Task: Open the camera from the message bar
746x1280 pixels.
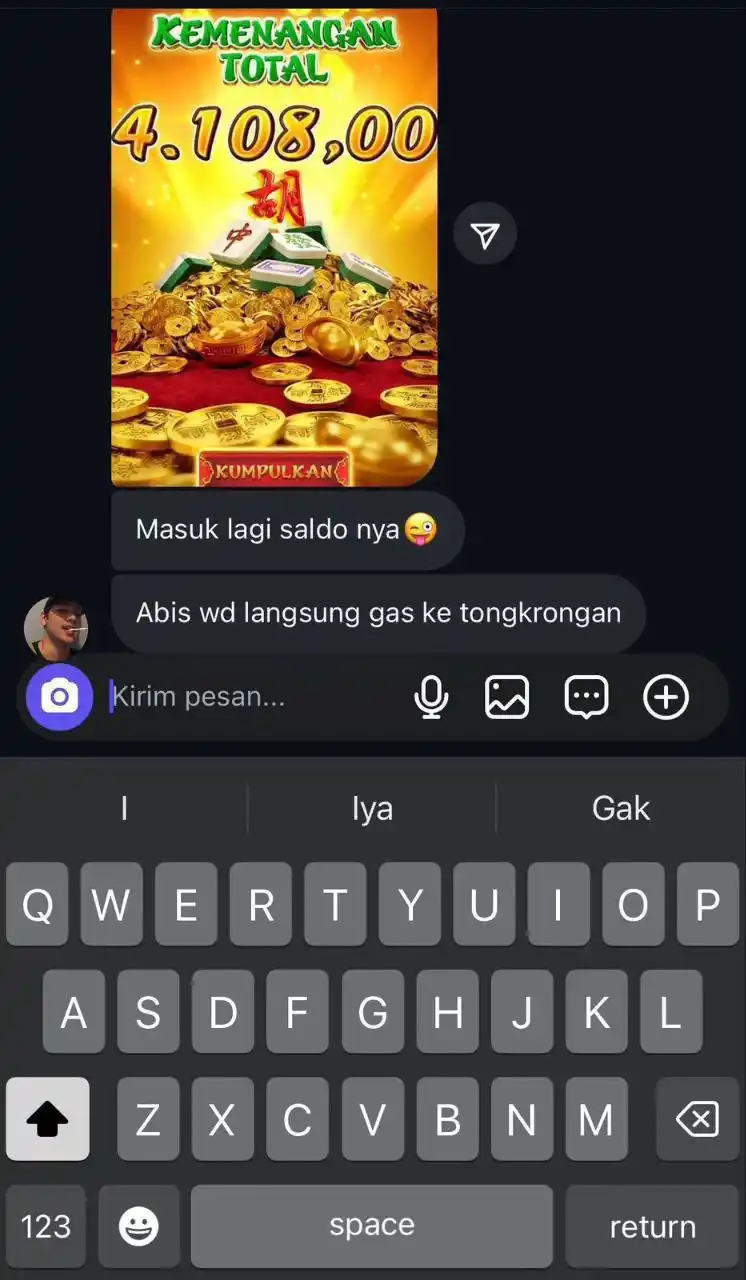Action: coord(59,697)
